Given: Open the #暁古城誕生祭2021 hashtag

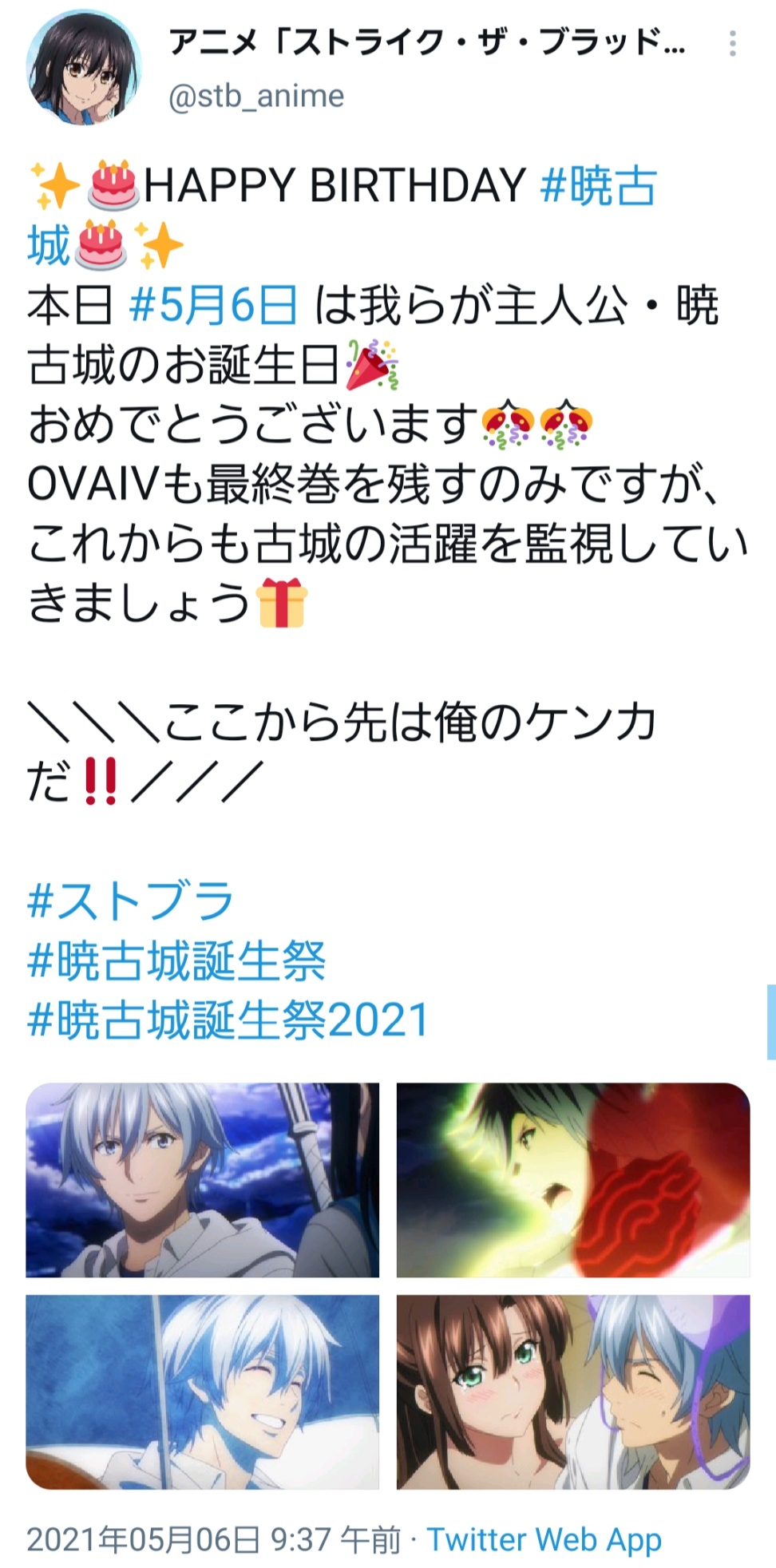Looking at the screenshot, I should point(228,1020).
